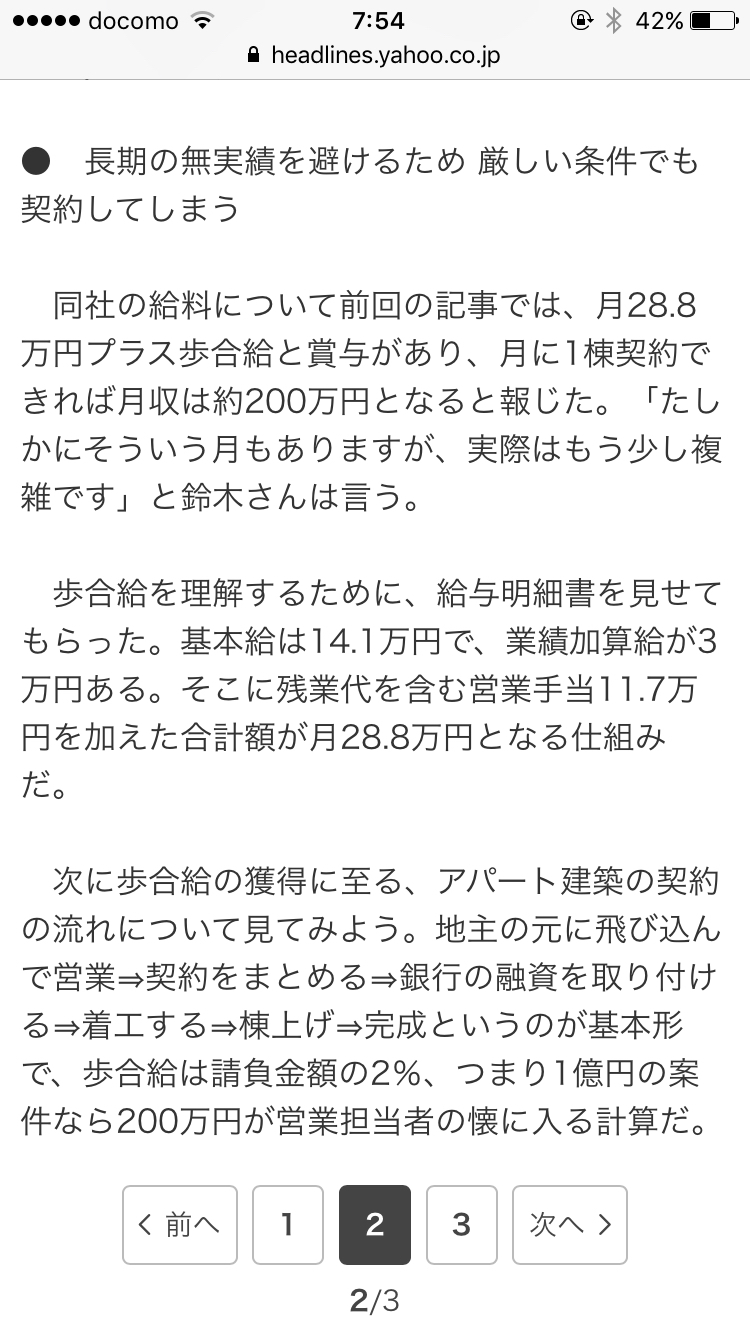Tap the headlines.yahoo.co.jp address bar
750x1334 pixels.
375,55
